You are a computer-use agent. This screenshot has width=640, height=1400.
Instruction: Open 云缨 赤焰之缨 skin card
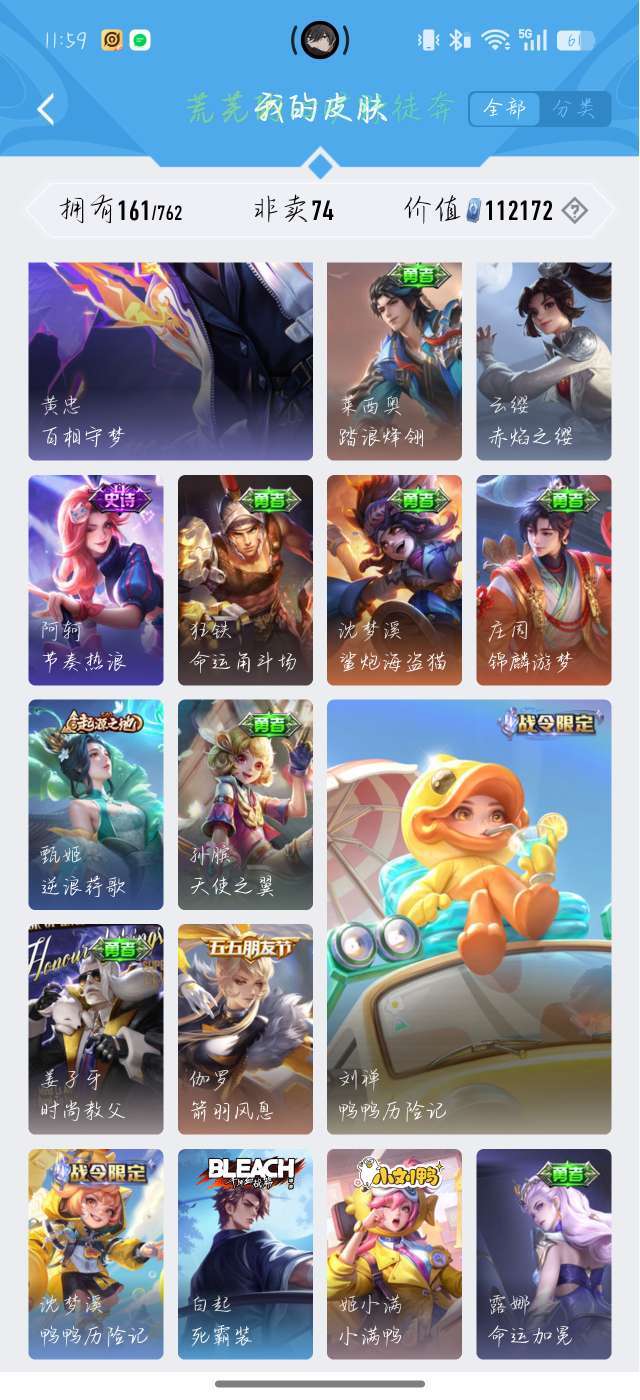point(543,360)
